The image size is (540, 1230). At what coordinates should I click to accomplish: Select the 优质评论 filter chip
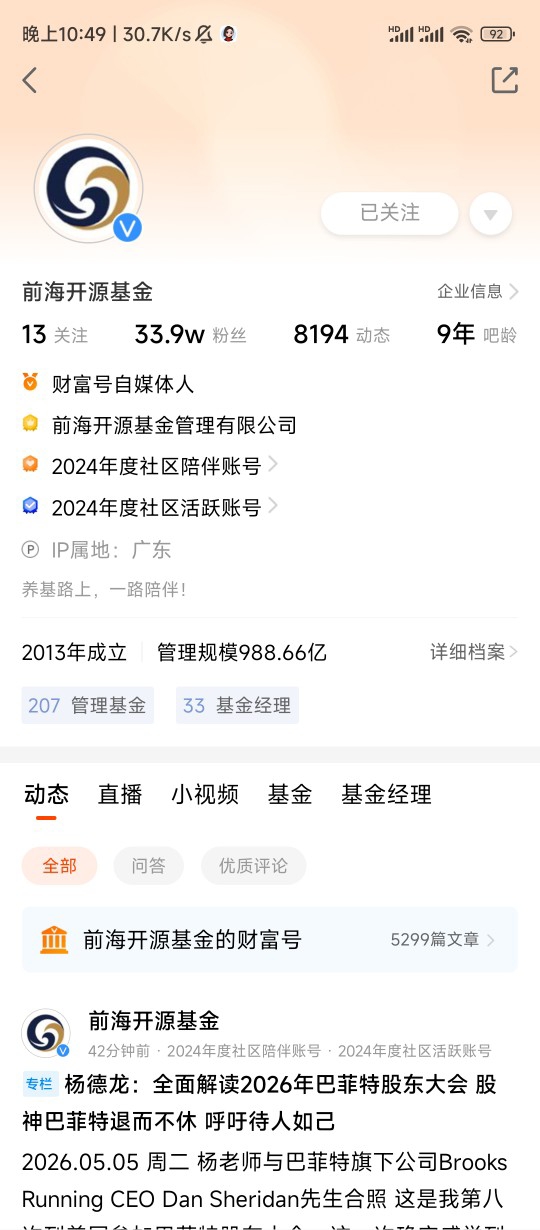point(253,866)
